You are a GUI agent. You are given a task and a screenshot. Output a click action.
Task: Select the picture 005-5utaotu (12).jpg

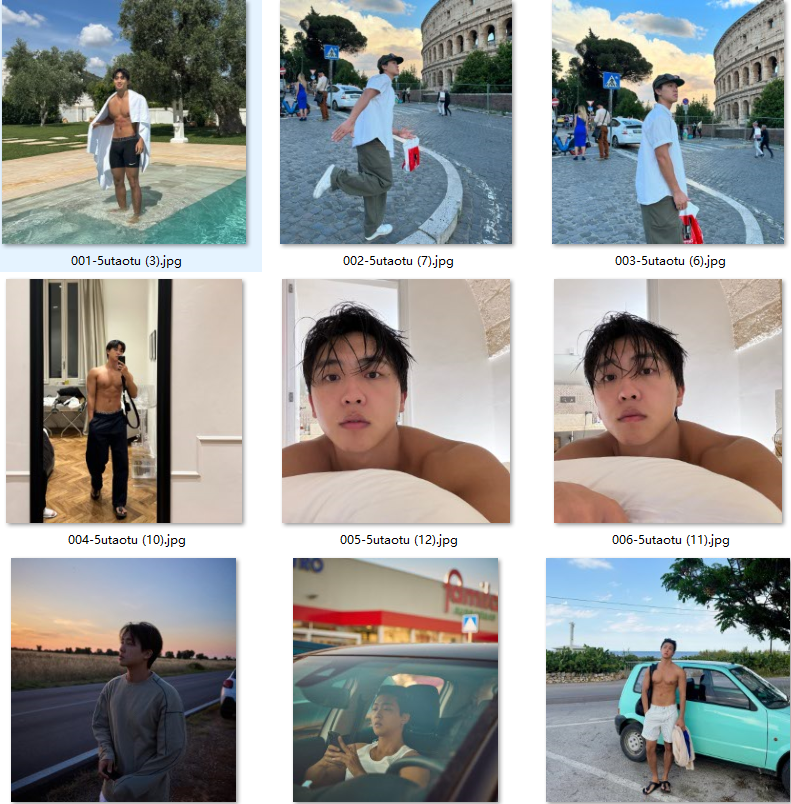(396, 401)
